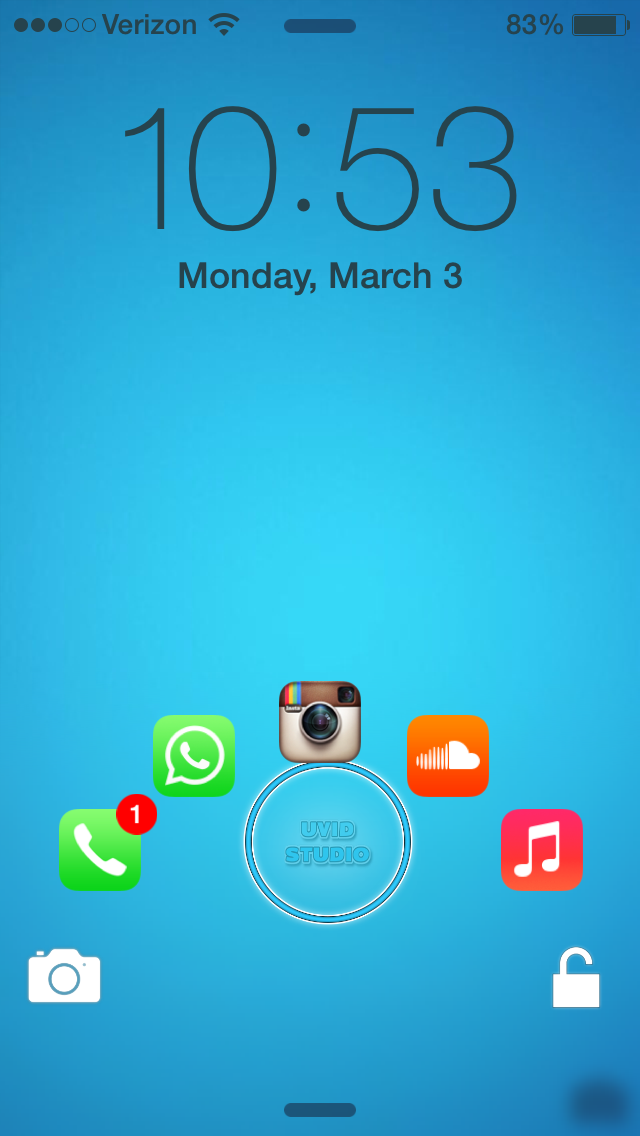Image resolution: width=640 pixels, height=1136 pixels.
Task: Tap the camera shortcut icon
Action: coord(65,975)
